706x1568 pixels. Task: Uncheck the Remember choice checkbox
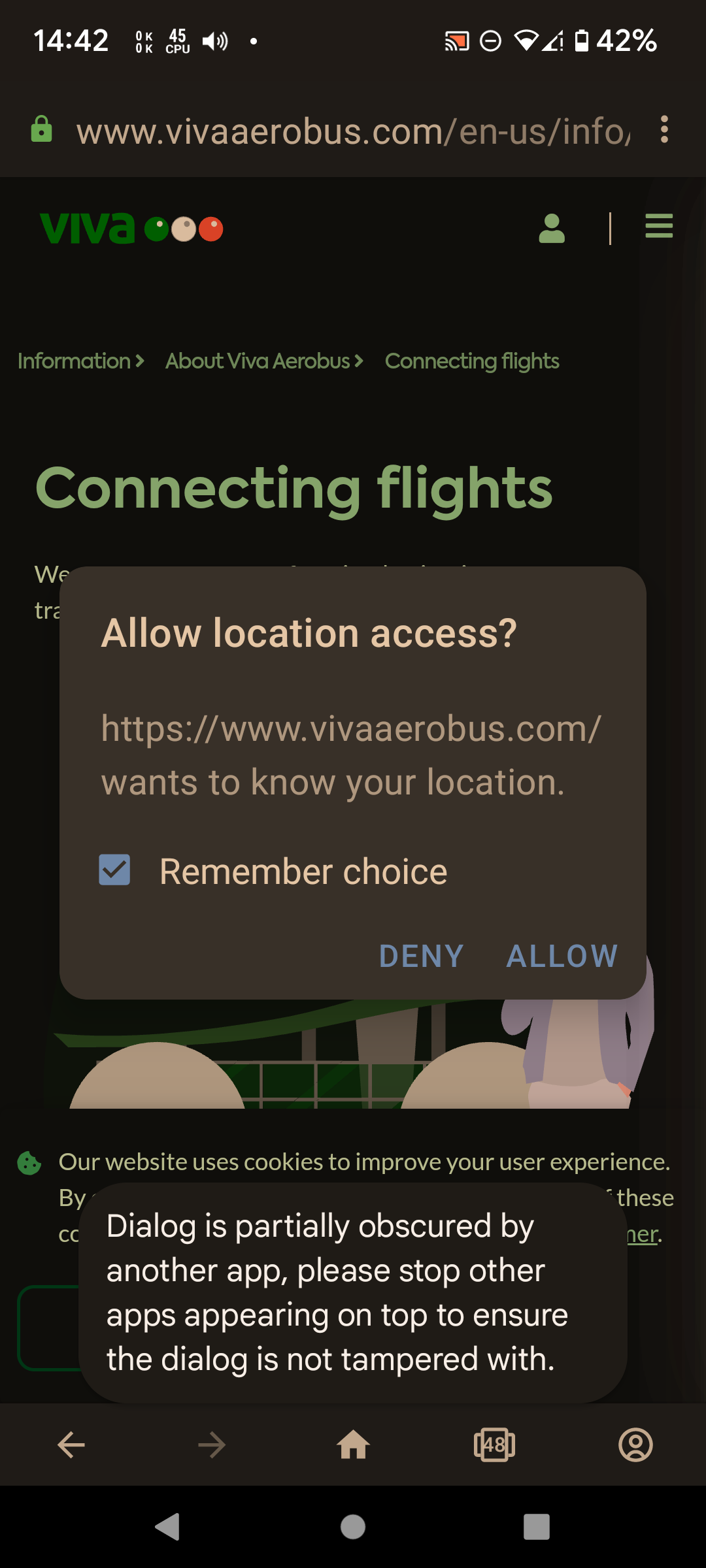tap(114, 870)
